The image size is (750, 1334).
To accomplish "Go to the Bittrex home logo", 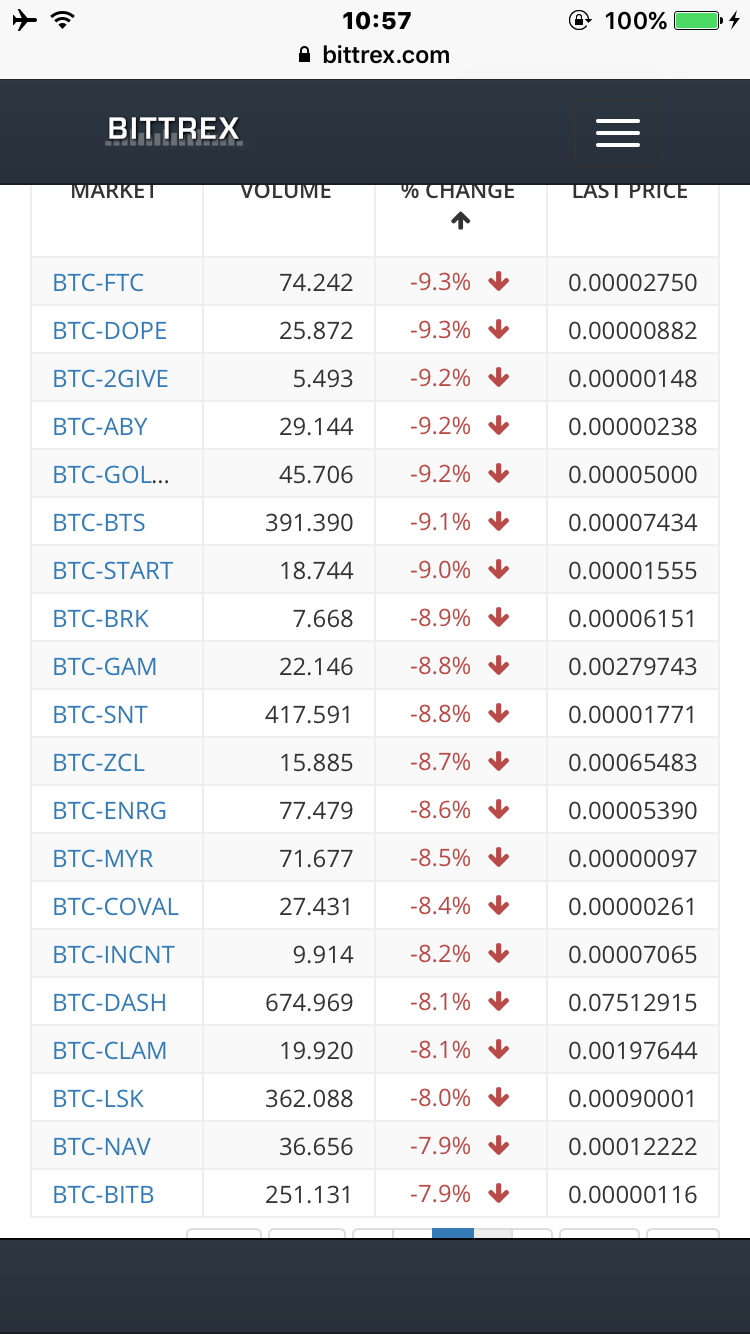I will coord(174,130).
